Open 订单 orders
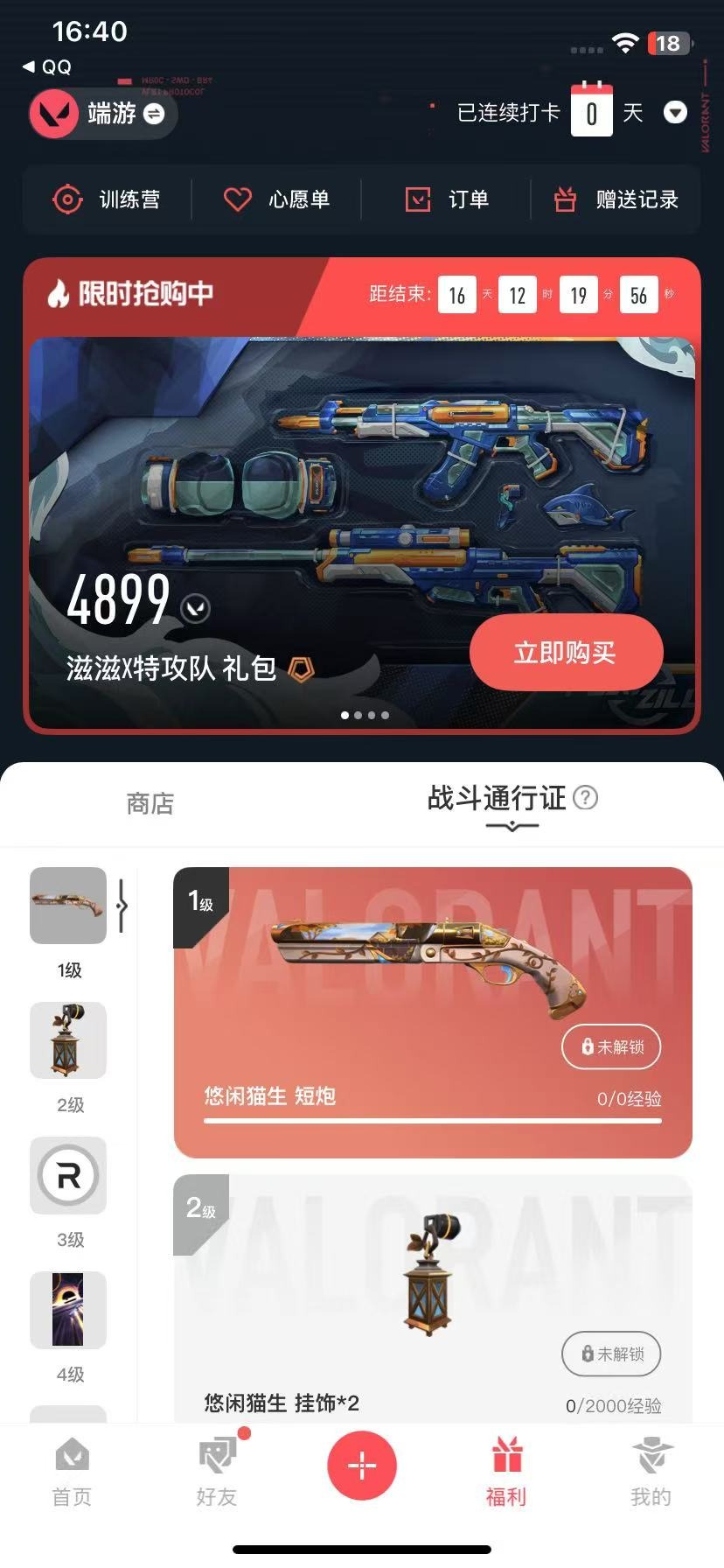Image resolution: width=724 pixels, height=1568 pixels. [447, 199]
